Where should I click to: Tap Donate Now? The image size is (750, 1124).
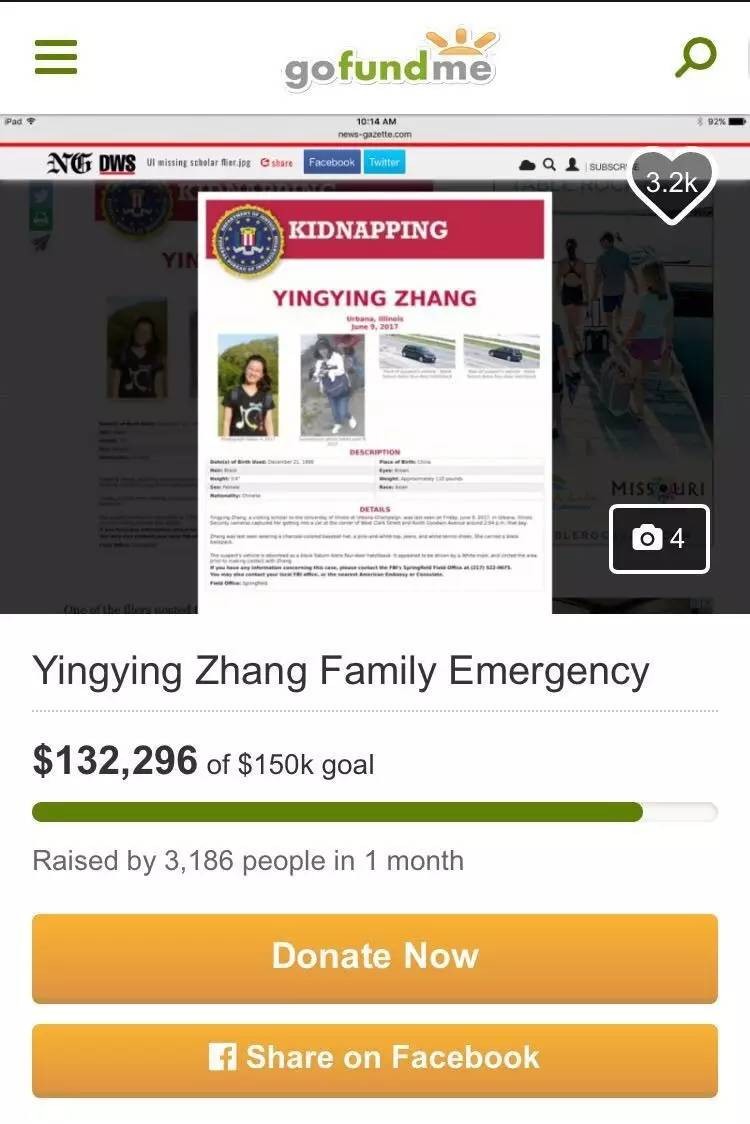pos(375,957)
